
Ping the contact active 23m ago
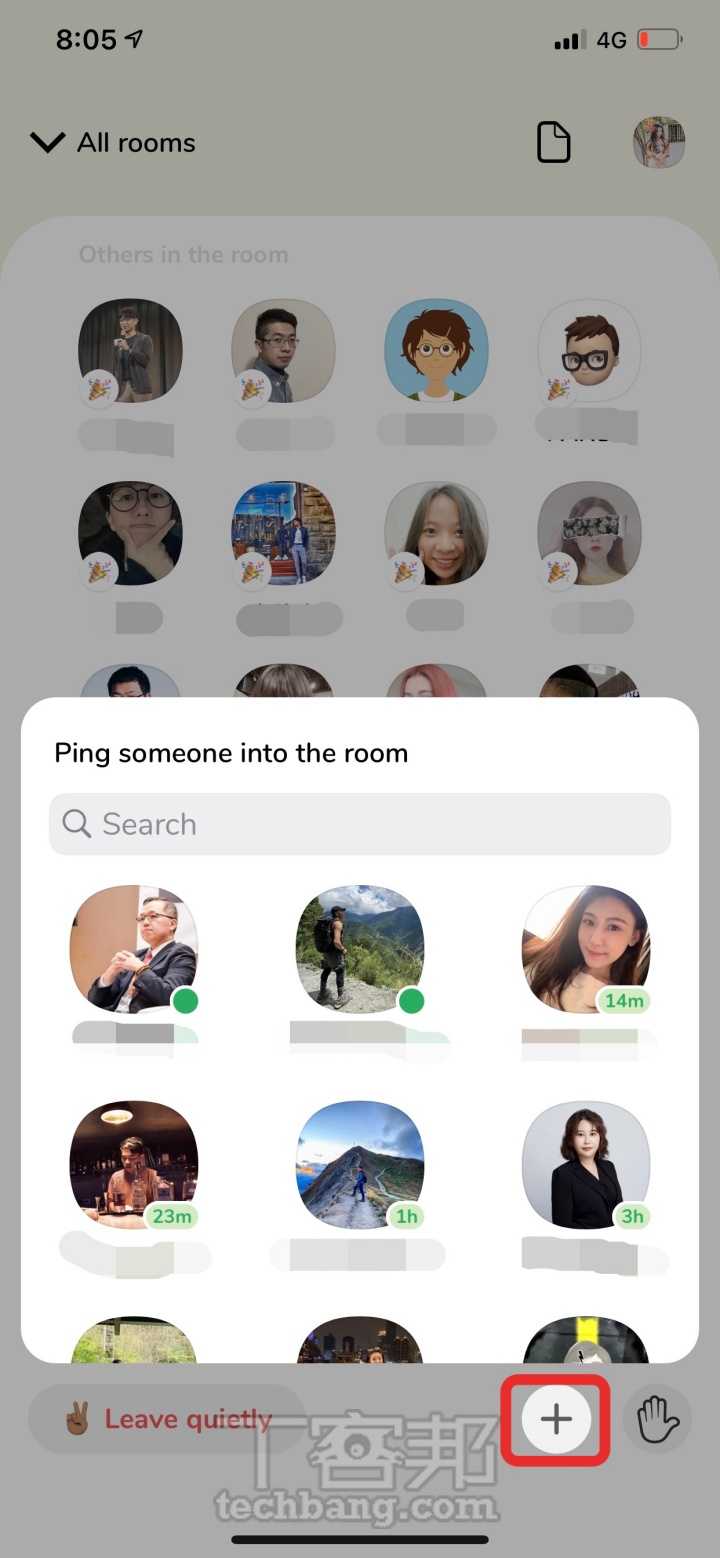[x=133, y=1165]
